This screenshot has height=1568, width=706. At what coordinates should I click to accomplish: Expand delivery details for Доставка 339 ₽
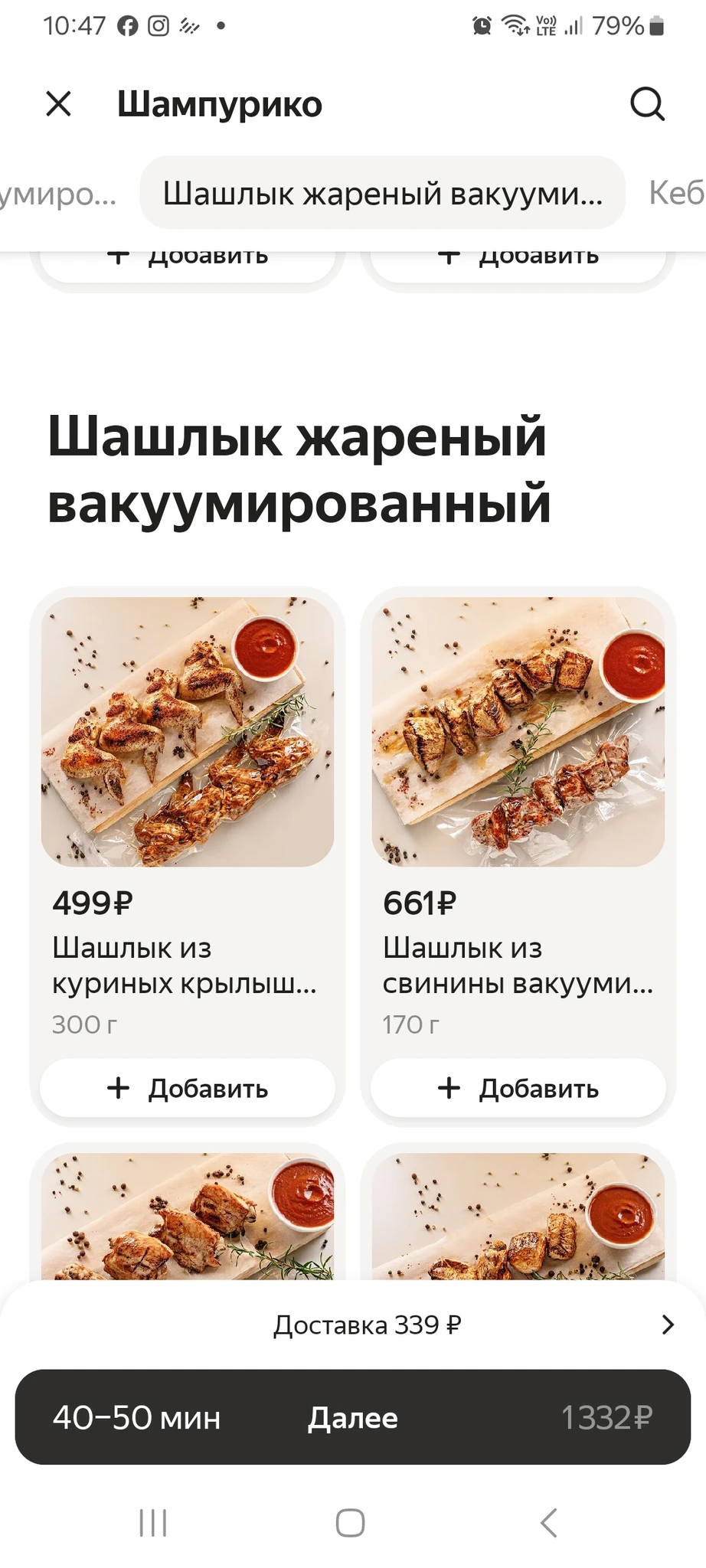667,1325
